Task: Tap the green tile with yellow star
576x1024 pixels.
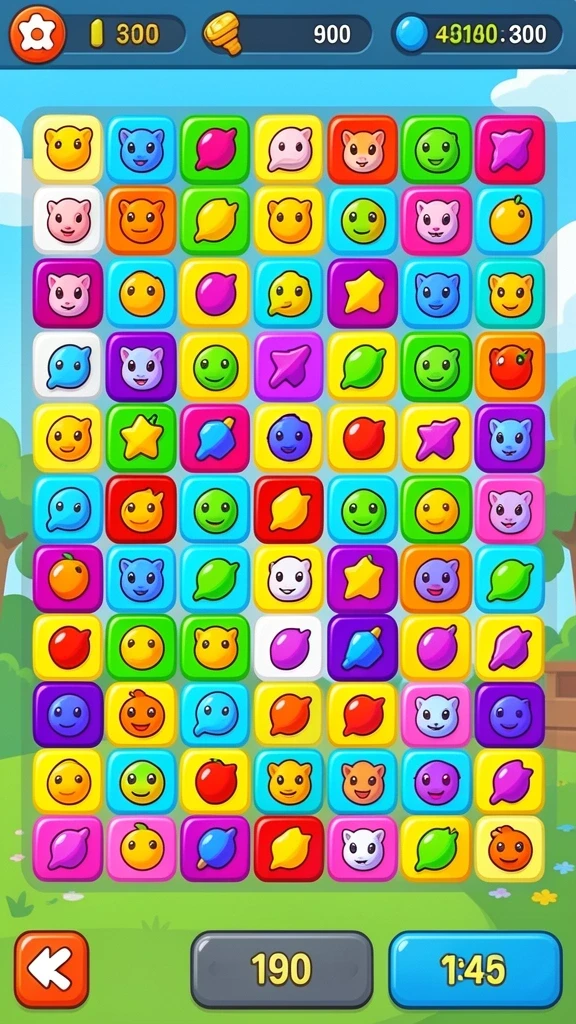Action: (x=141, y=438)
